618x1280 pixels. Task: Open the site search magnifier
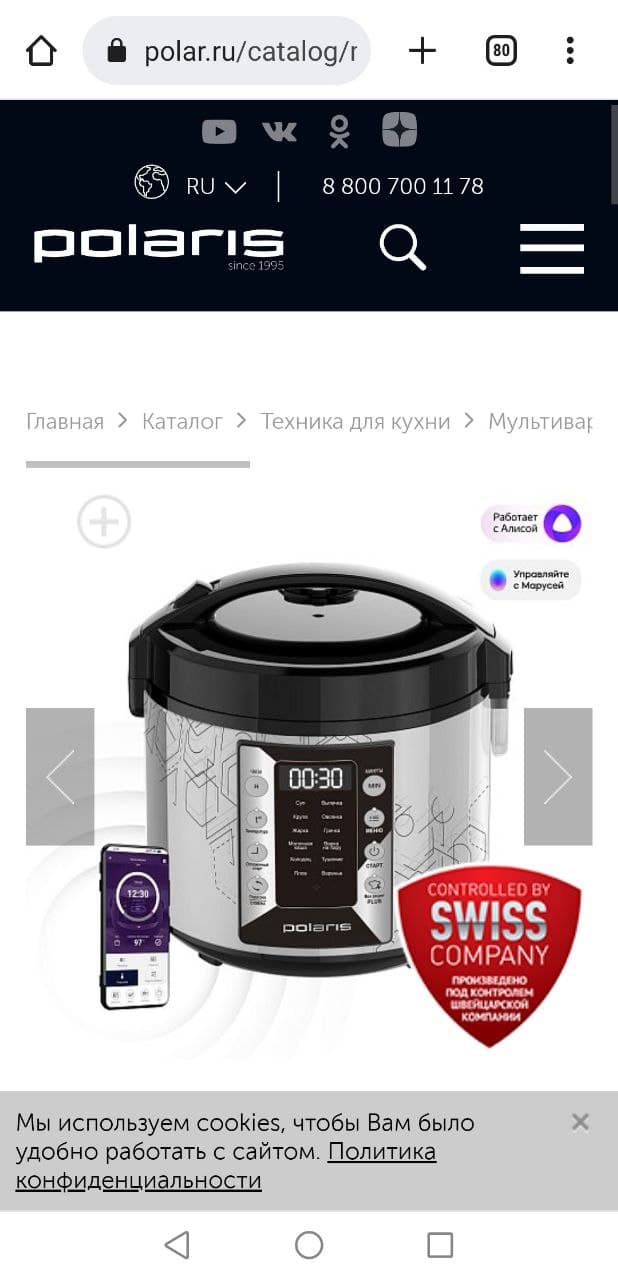(x=402, y=247)
